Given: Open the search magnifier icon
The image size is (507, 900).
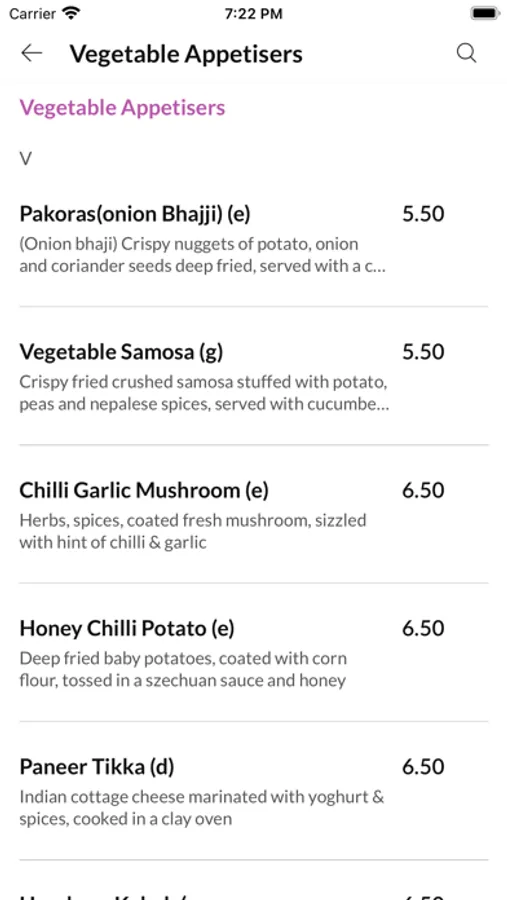Looking at the screenshot, I should tap(466, 53).
